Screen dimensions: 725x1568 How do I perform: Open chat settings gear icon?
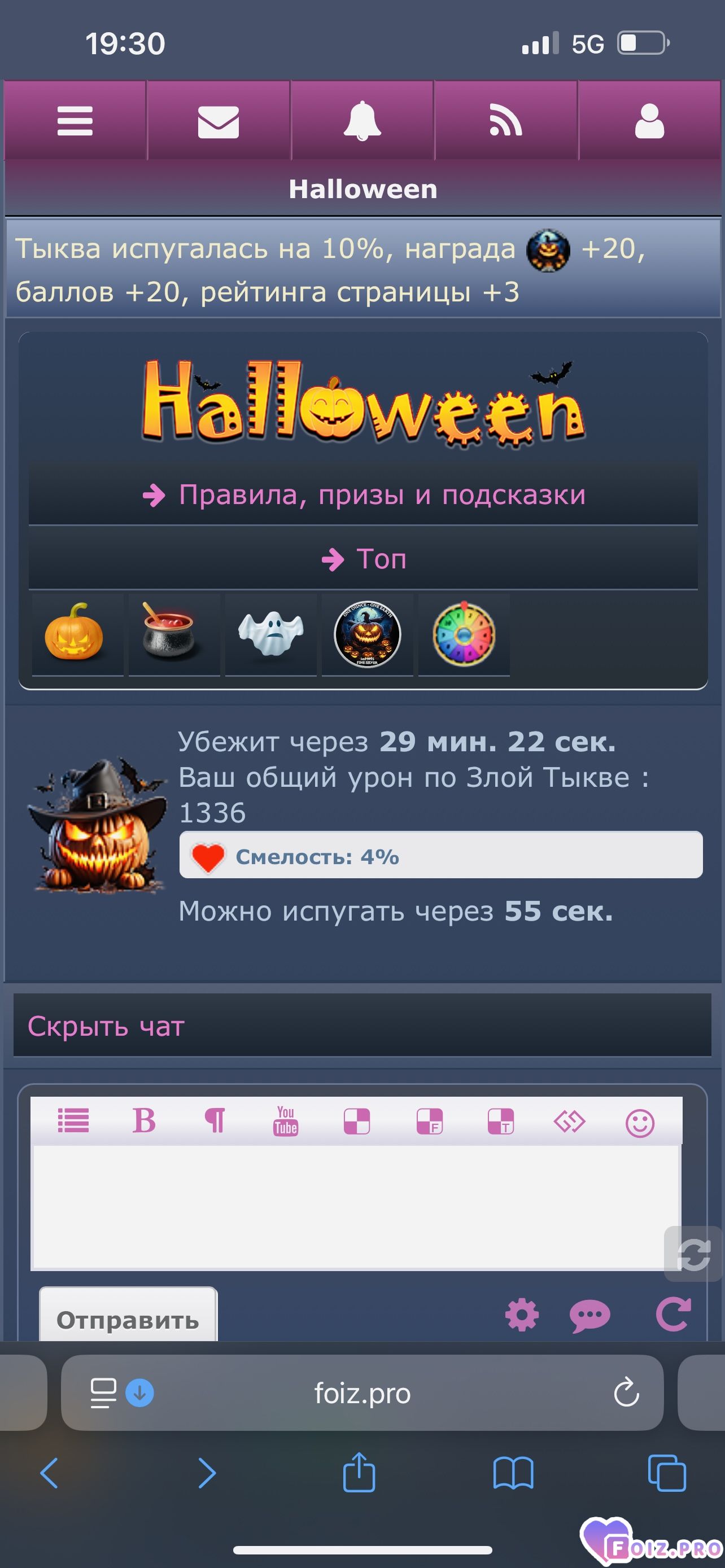point(522,1315)
